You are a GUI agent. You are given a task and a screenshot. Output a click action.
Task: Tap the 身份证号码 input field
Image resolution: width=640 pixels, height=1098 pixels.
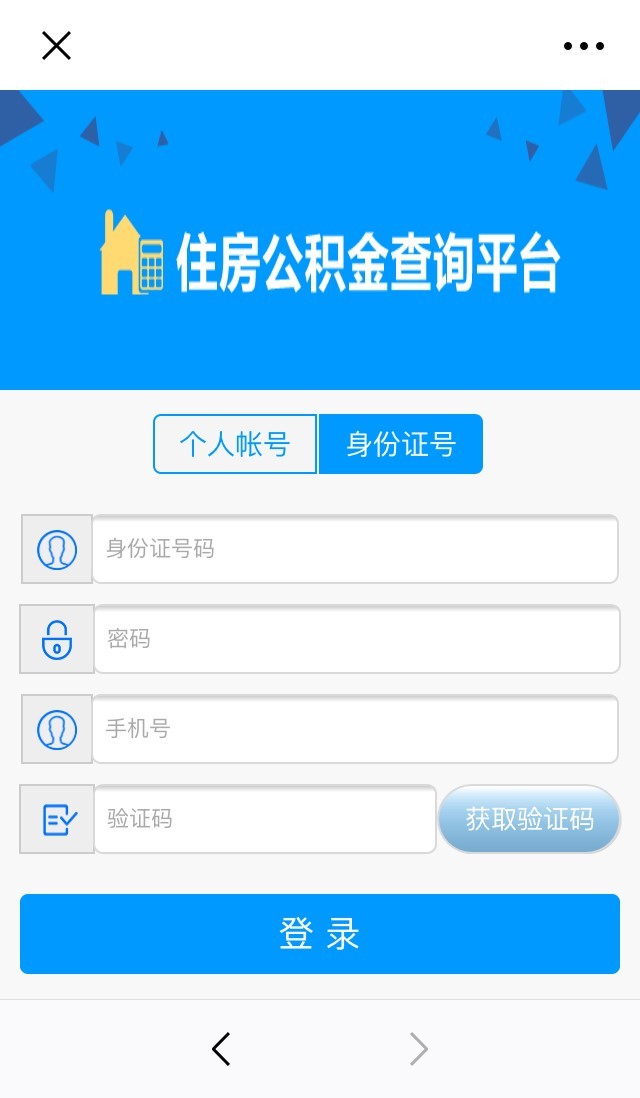coord(355,549)
